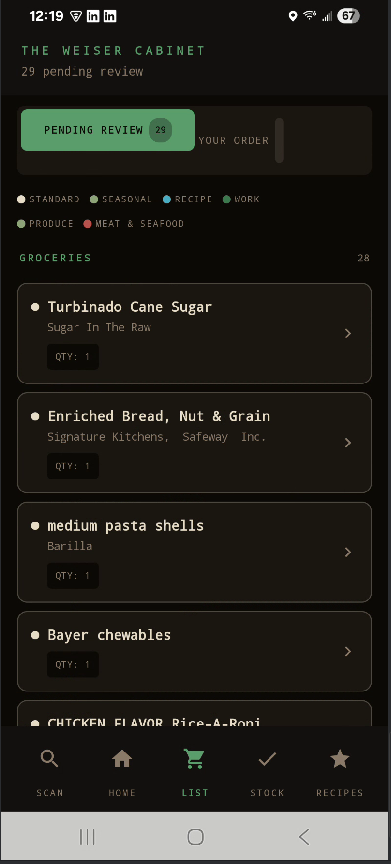Switch to the Recipes tab

[340, 773]
